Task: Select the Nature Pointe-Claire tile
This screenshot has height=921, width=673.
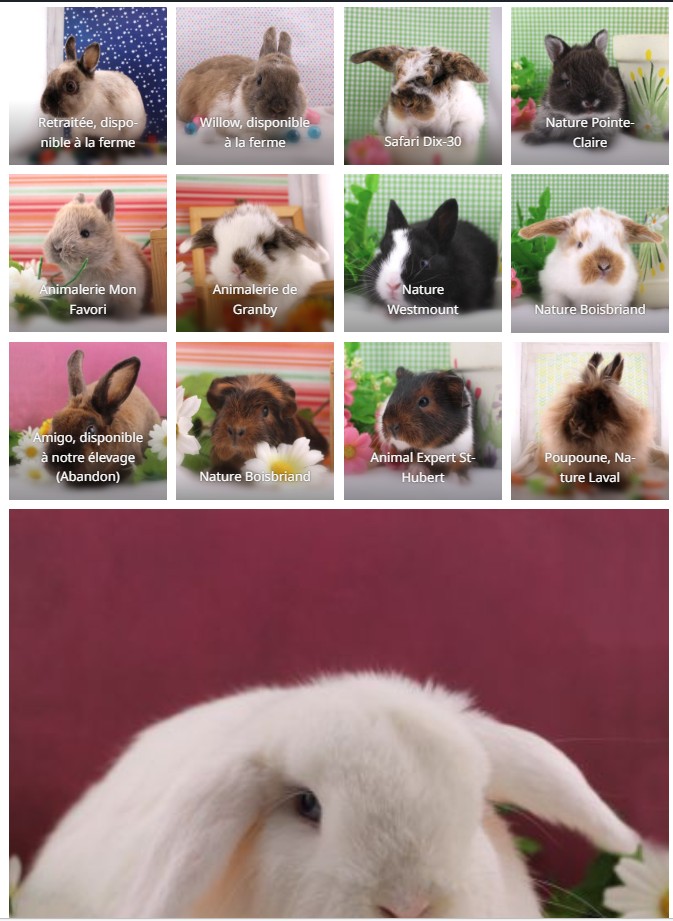Action: coord(590,86)
